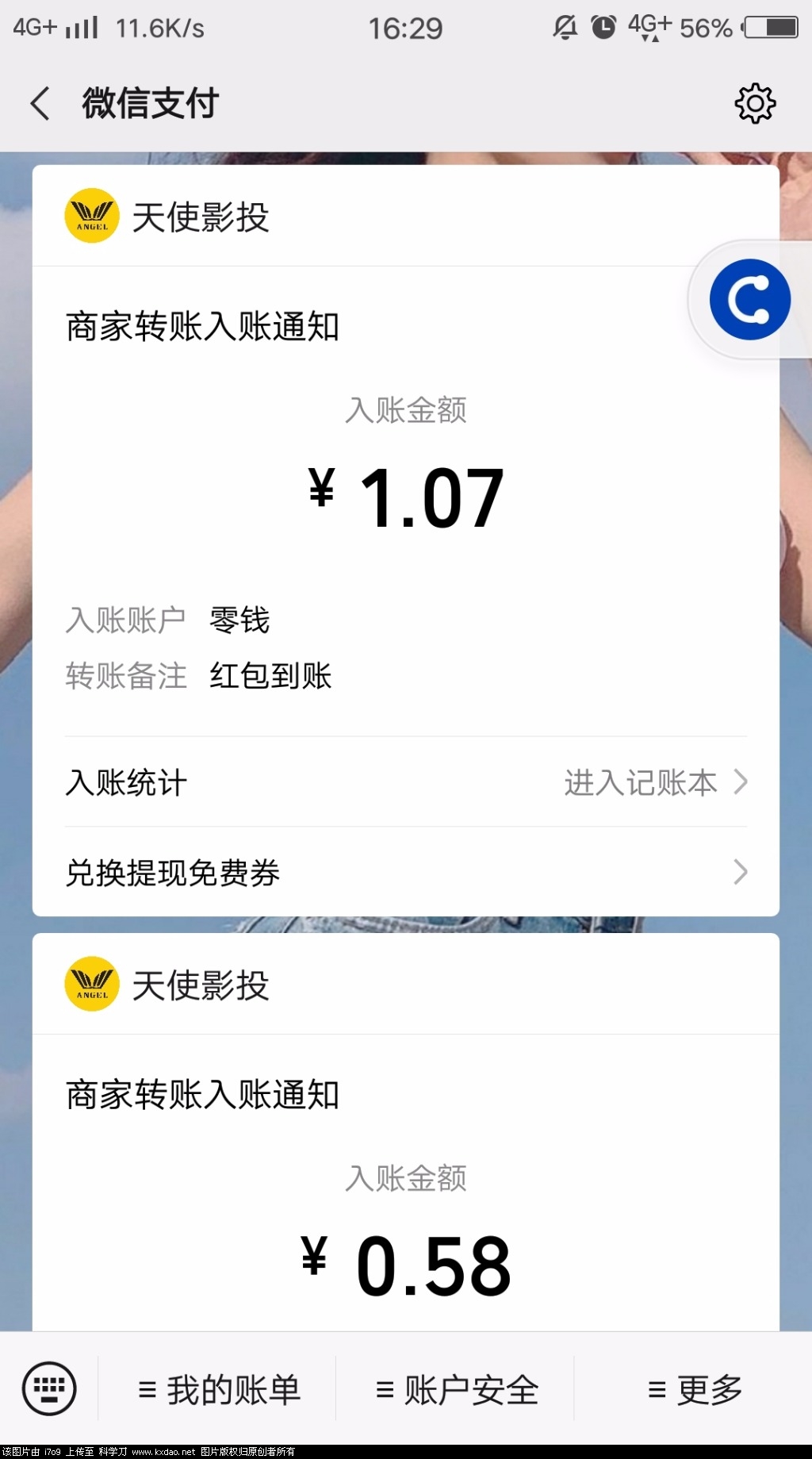The height and width of the screenshot is (1459, 812).
Task: Tap the blue floating assistant button
Action: click(x=749, y=300)
